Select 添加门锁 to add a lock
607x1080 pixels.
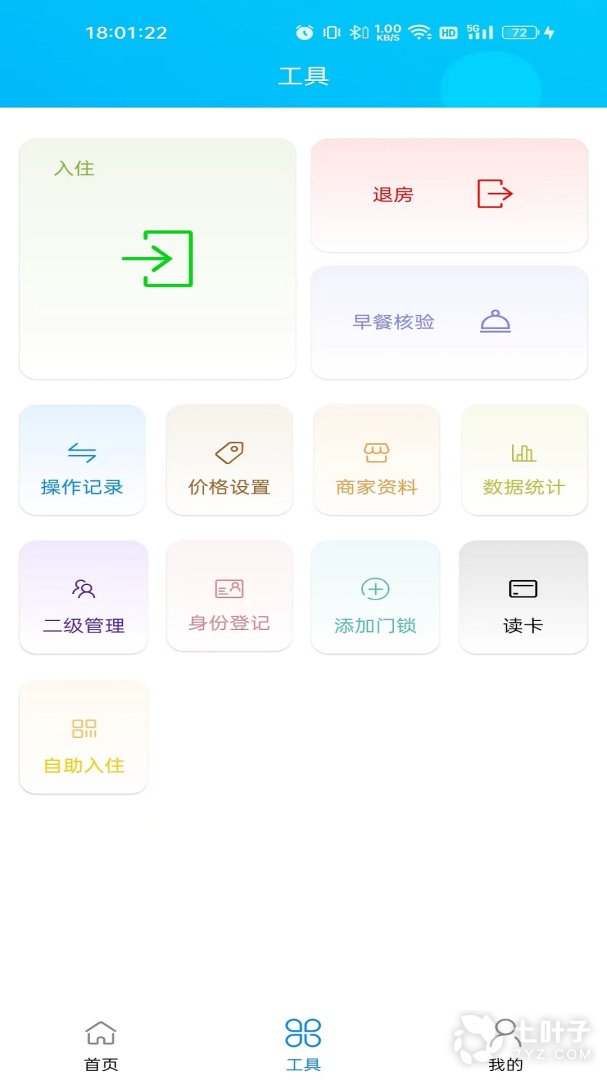click(x=375, y=597)
